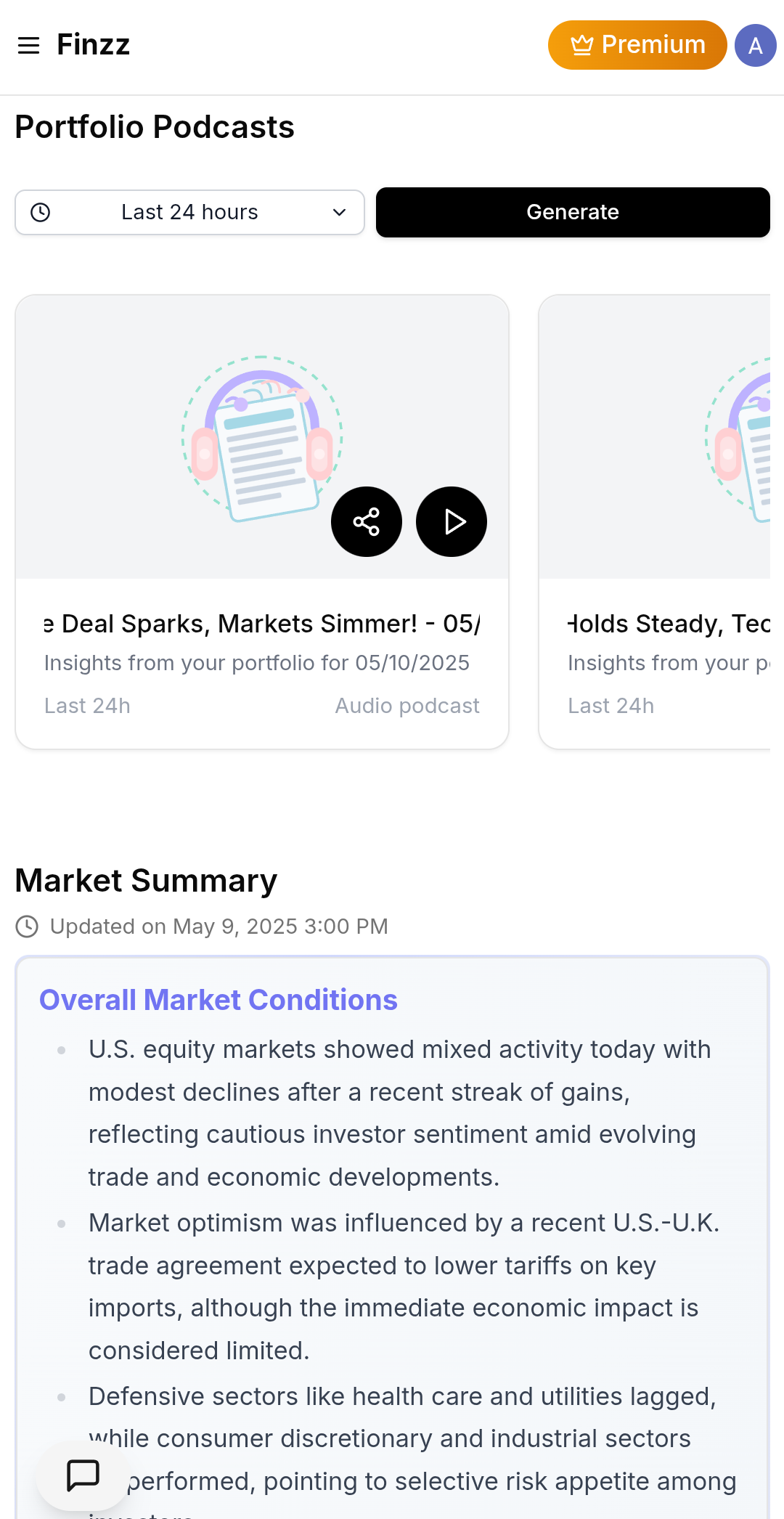Generate a new portfolio podcast

pos(572,213)
